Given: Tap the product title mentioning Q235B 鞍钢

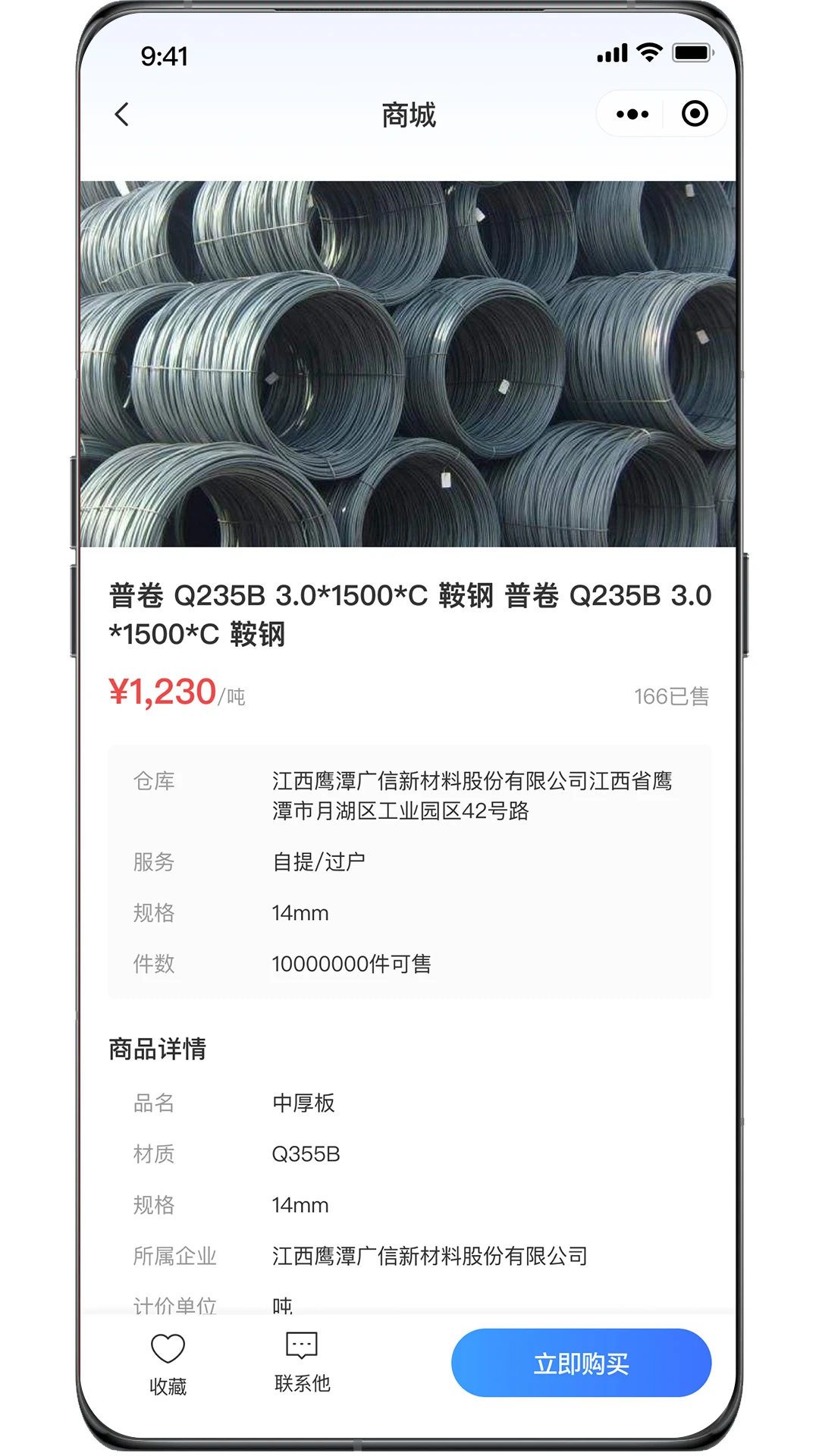Looking at the screenshot, I should 409,616.
